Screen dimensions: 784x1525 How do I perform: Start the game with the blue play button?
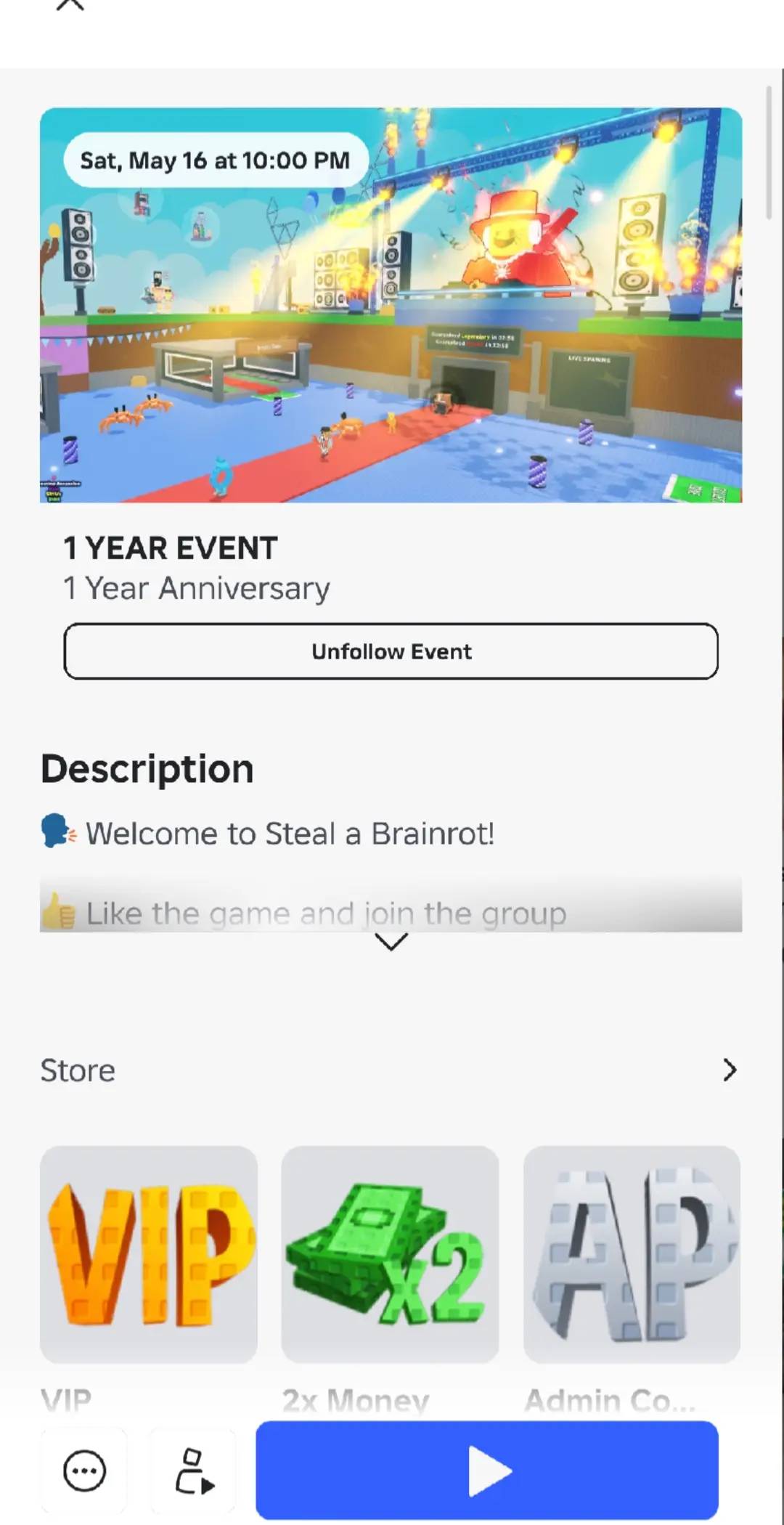(487, 1471)
